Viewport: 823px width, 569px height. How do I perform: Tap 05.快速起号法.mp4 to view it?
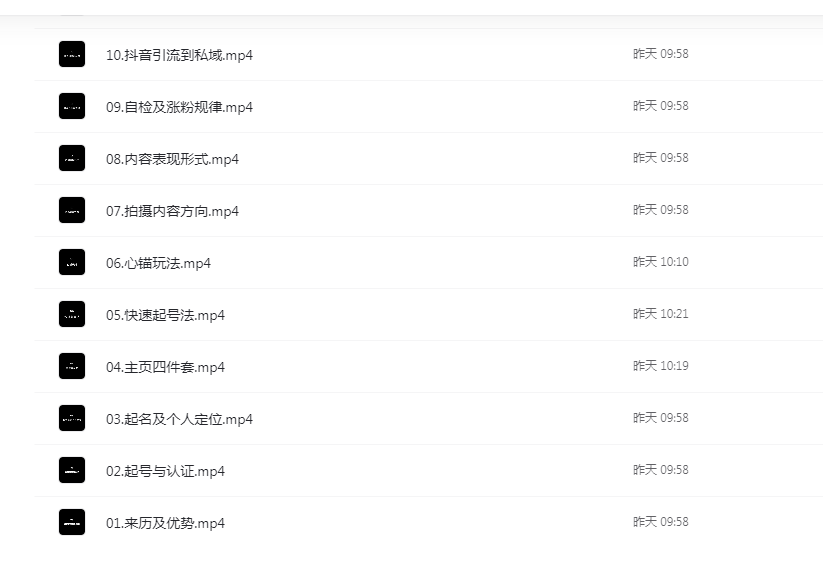point(165,315)
